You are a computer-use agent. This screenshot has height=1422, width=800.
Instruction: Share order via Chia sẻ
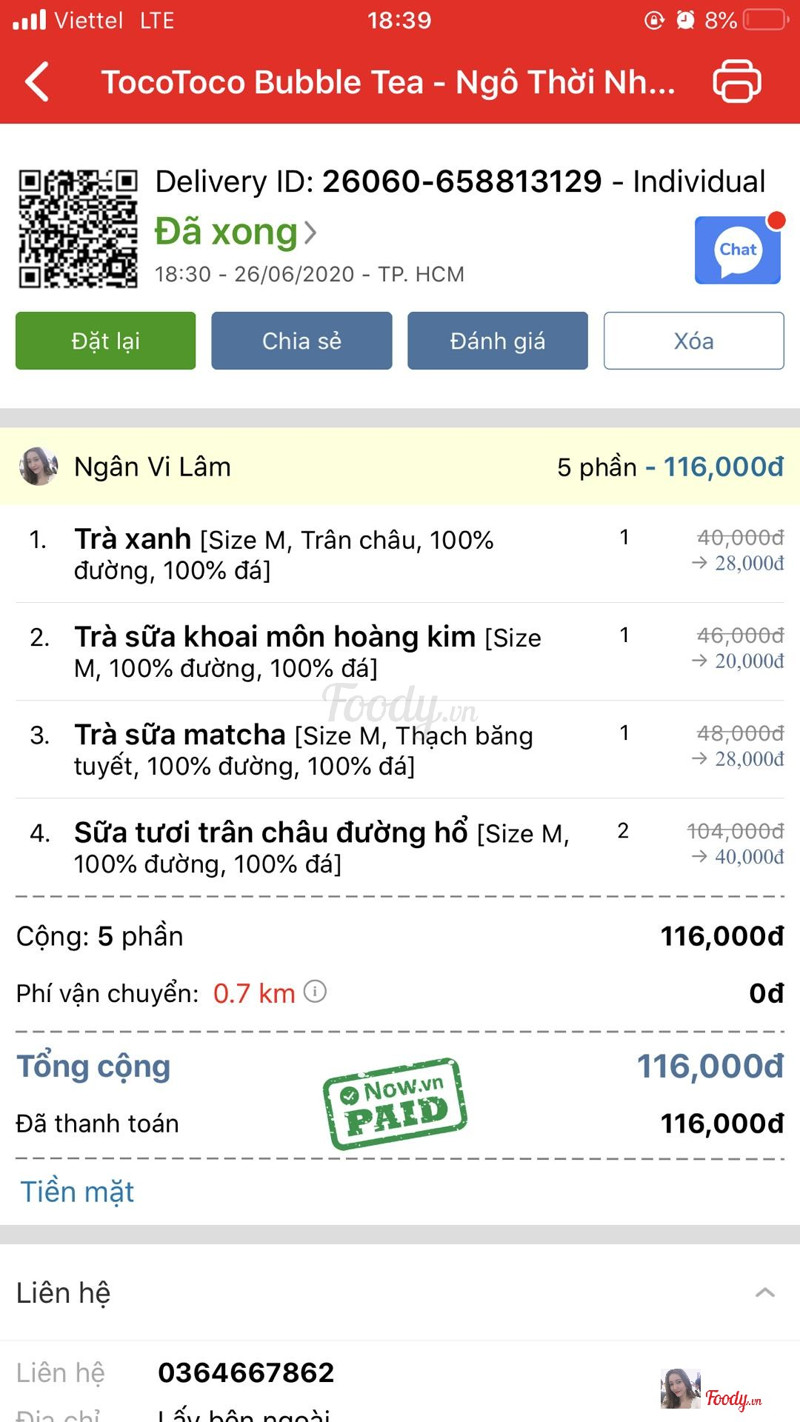(301, 341)
